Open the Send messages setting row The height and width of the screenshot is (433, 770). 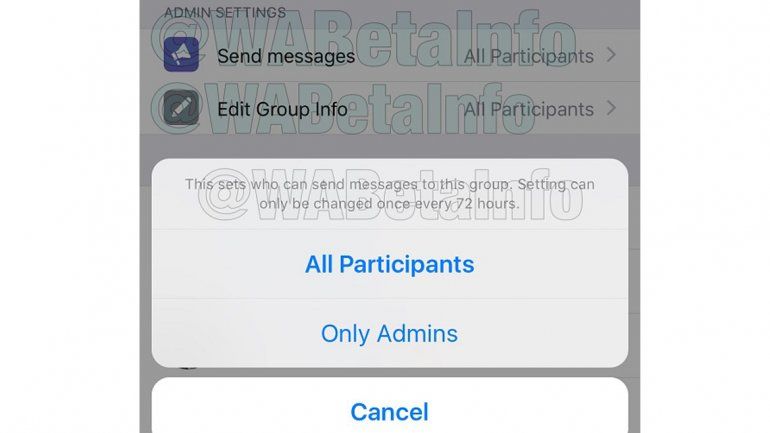389,56
